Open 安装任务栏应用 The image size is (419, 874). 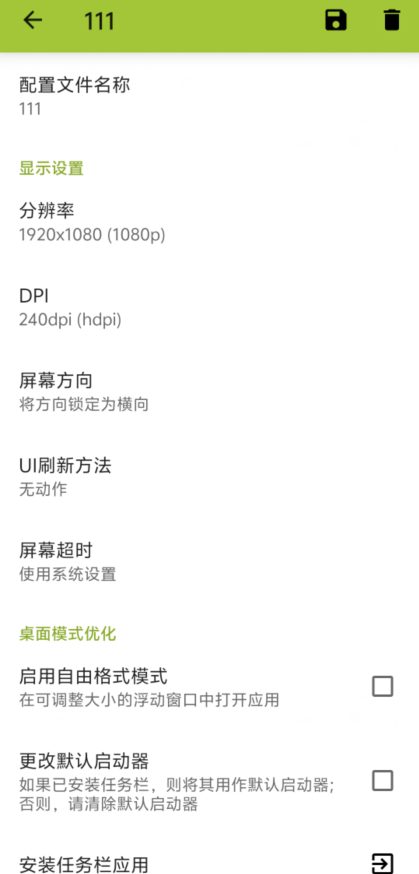tap(210, 863)
